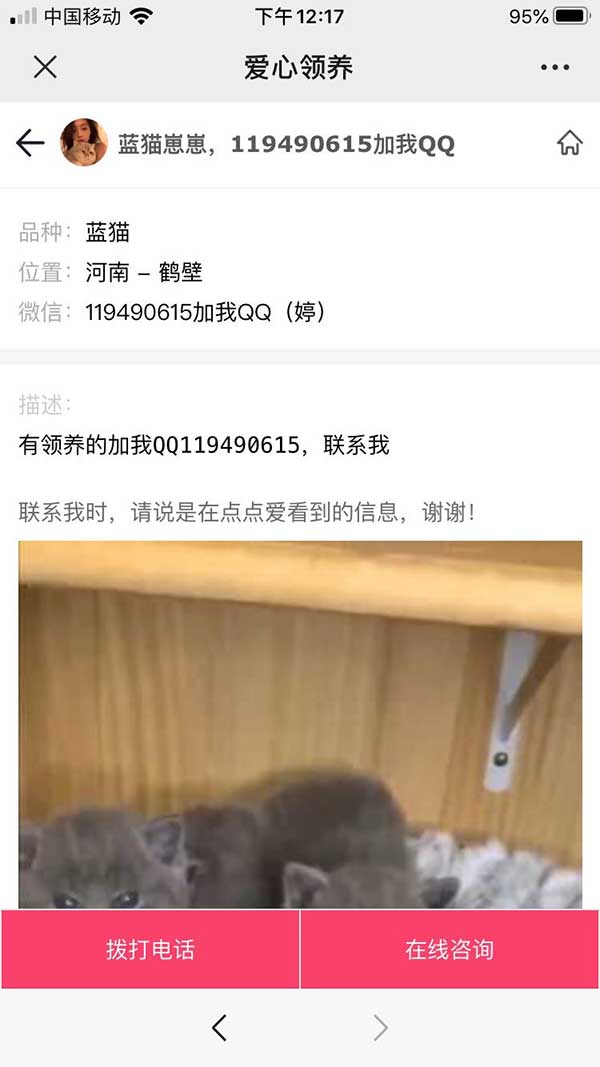Go back using the left arrow

pyautogui.click(x=30, y=143)
